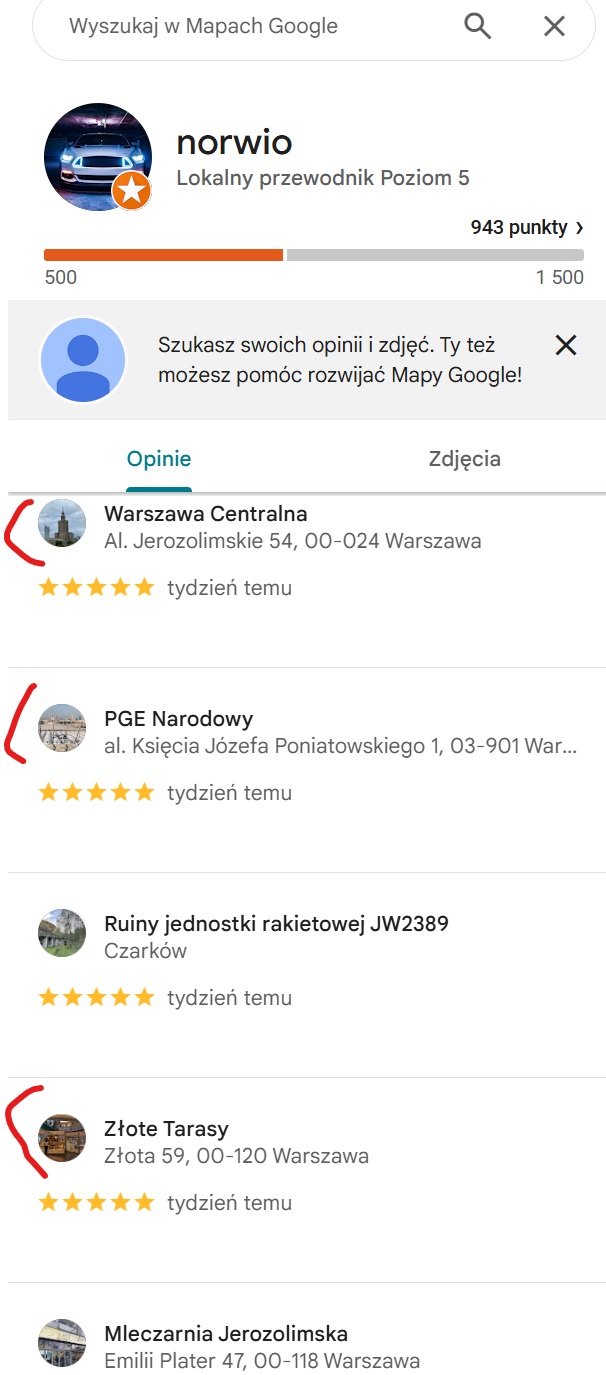Open the Warszawa Centralna review
This screenshot has height=1375, width=606.
205,515
